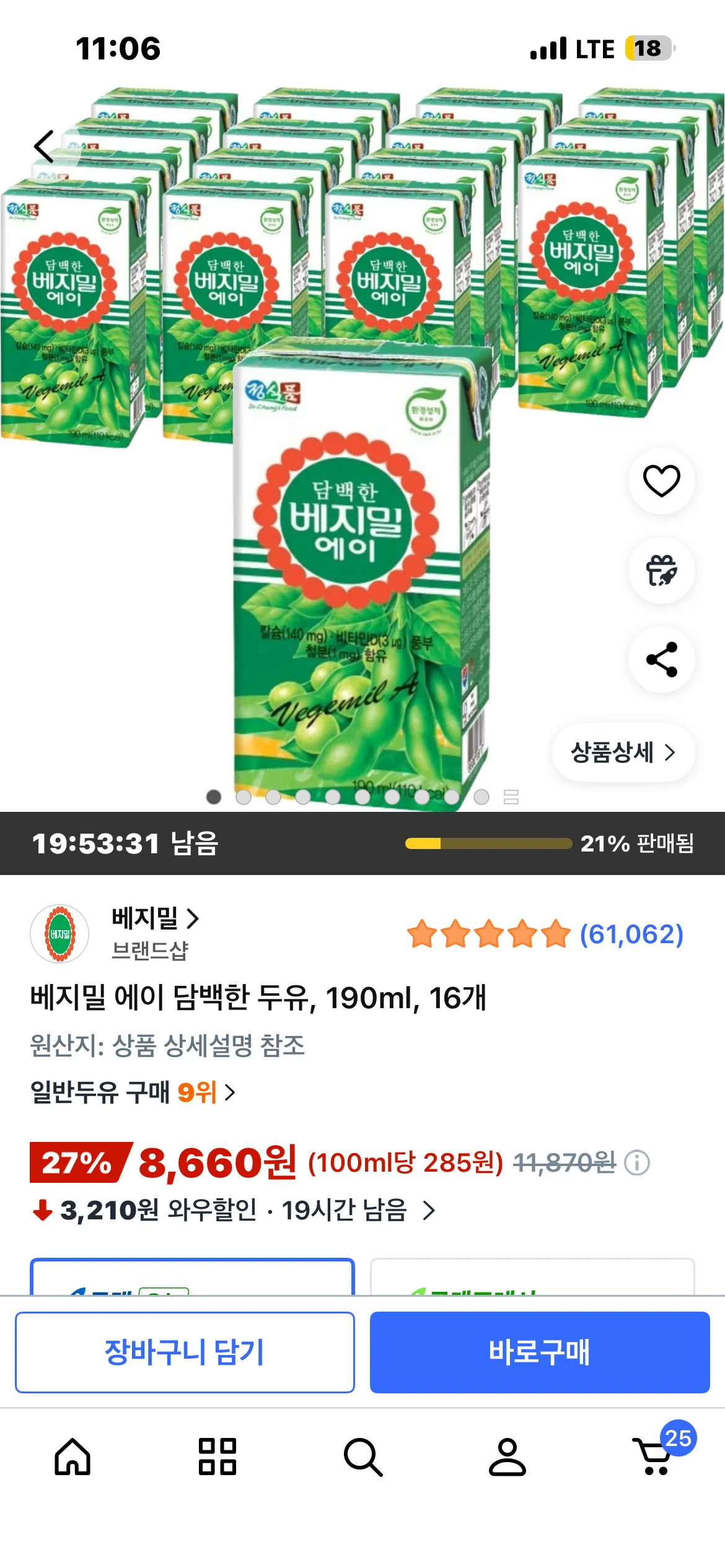Share this product

(x=661, y=660)
